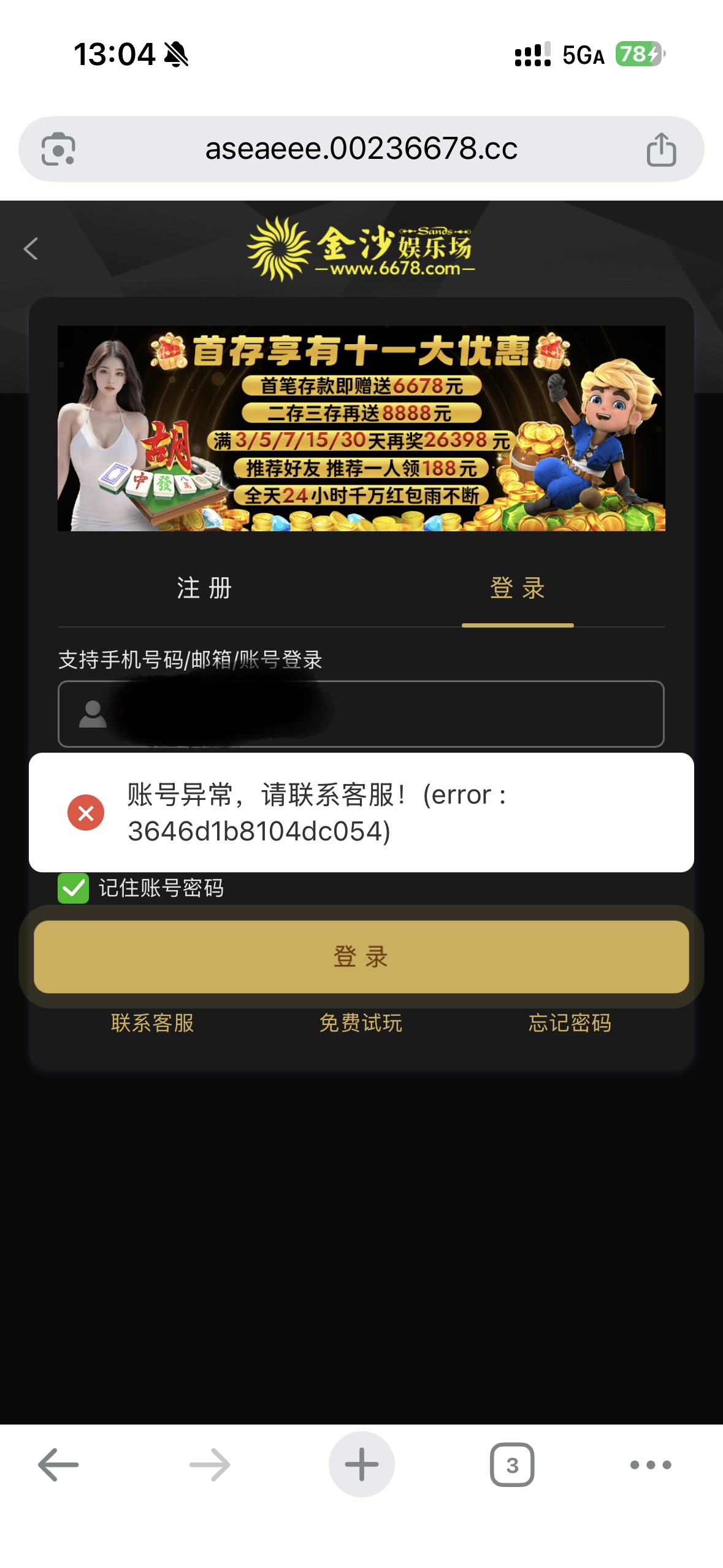Share this page from address bar
723x1568 pixels.
click(661, 150)
